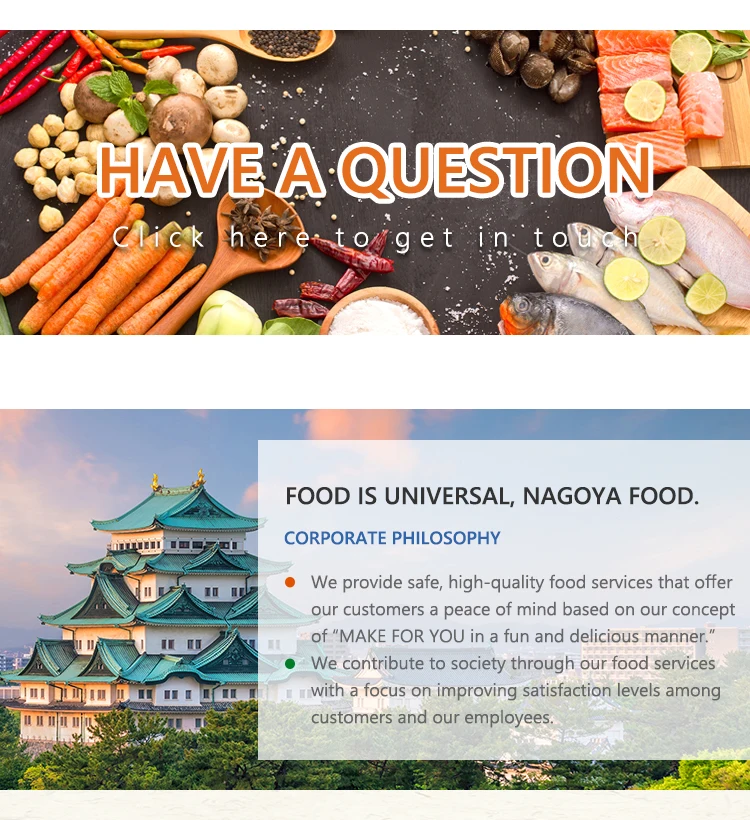Open the Have a Question contact banner
The width and height of the screenshot is (750, 820).
(x=375, y=182)
